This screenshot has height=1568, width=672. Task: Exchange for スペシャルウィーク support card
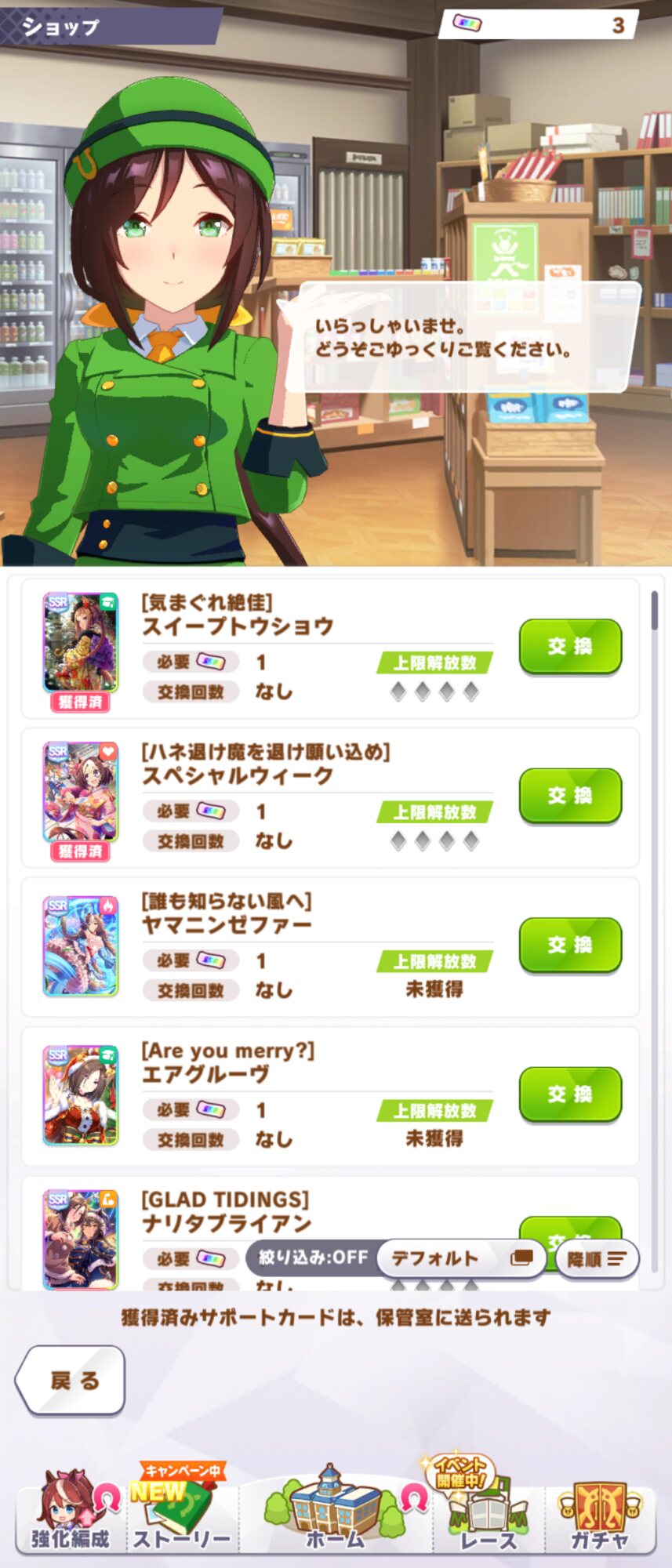point(570,795)
